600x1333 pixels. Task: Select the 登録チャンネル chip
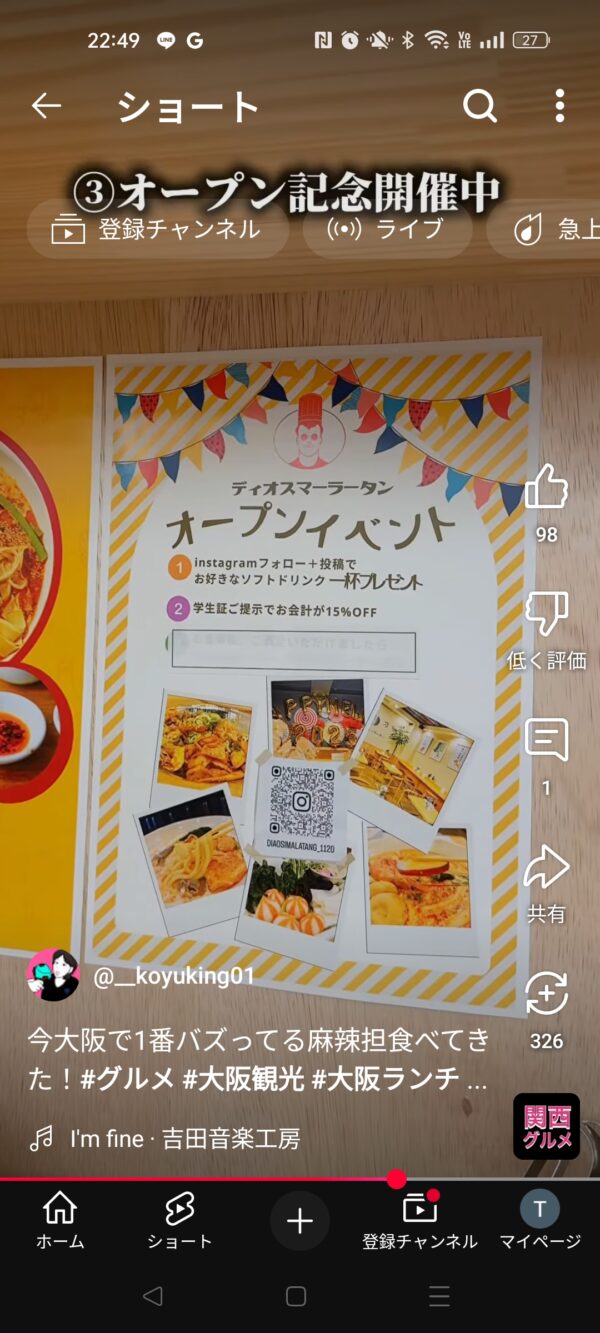158,230
